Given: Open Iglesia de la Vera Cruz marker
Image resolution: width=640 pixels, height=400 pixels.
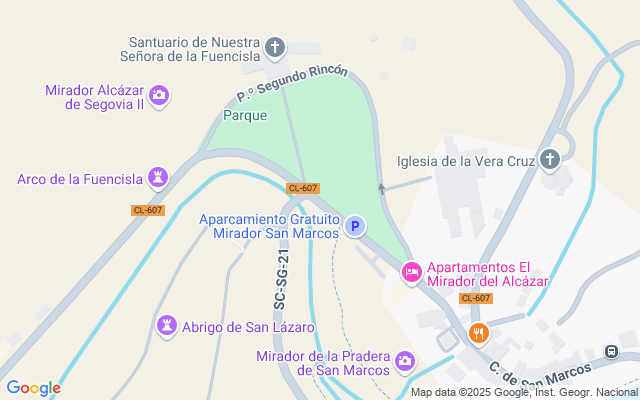Looking at the screenshot, I should point(549,159).
